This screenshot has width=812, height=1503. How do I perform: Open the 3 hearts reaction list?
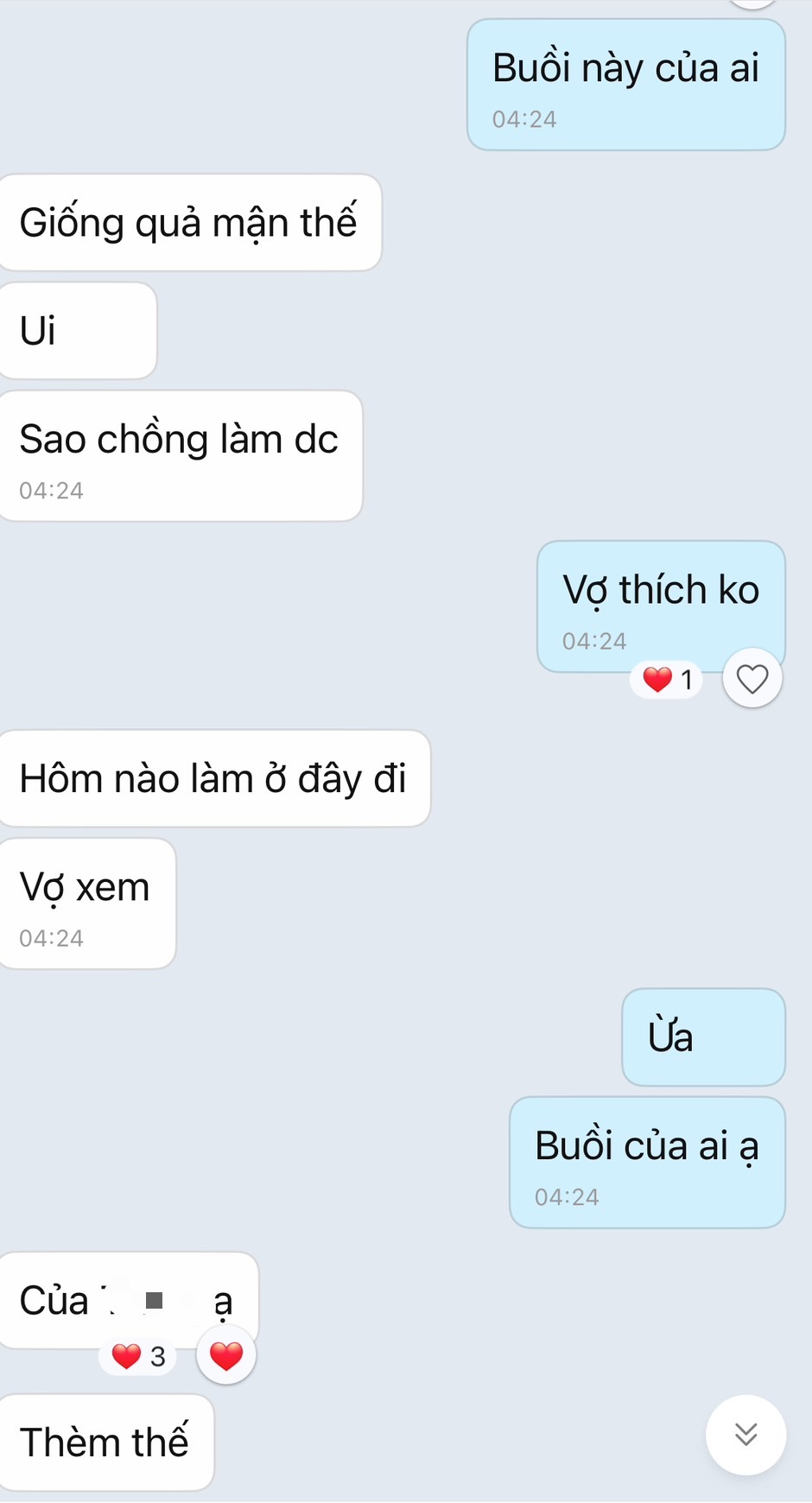138,1356
